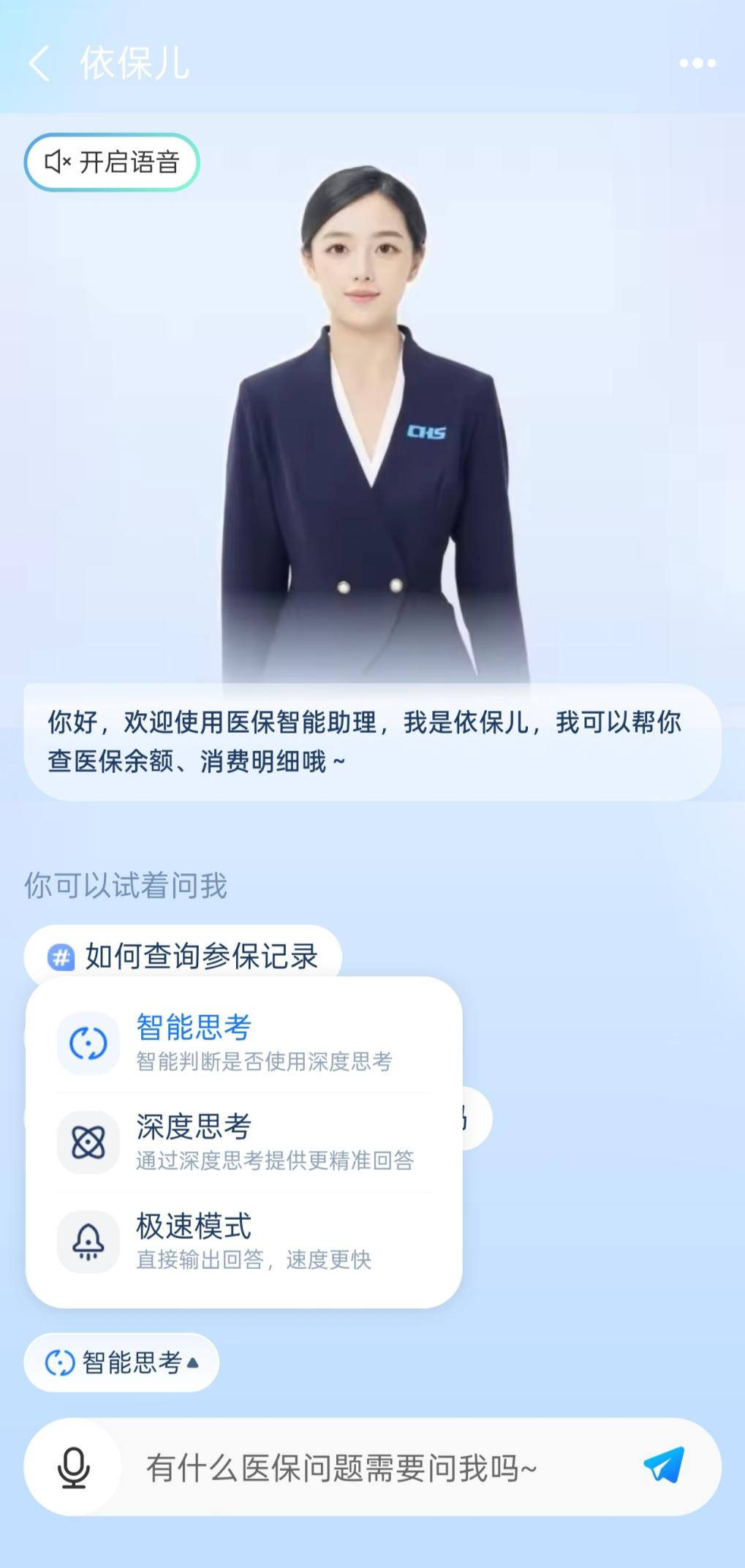Viewport: 745px width, 1568px height.
Task: Go back from the 依保儿 chat
Action: (x=39, y=64)
